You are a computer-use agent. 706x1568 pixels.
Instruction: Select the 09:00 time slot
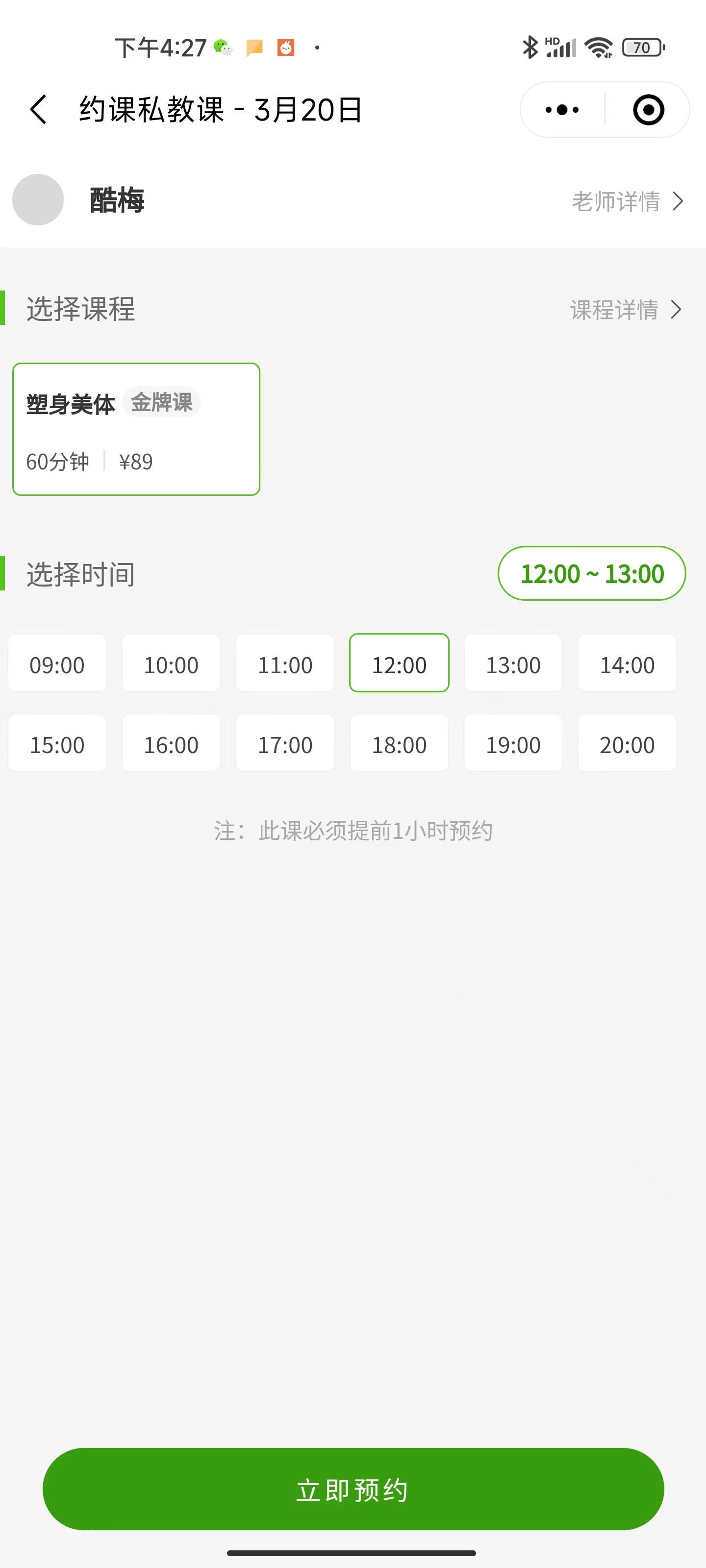pos(57,663)
